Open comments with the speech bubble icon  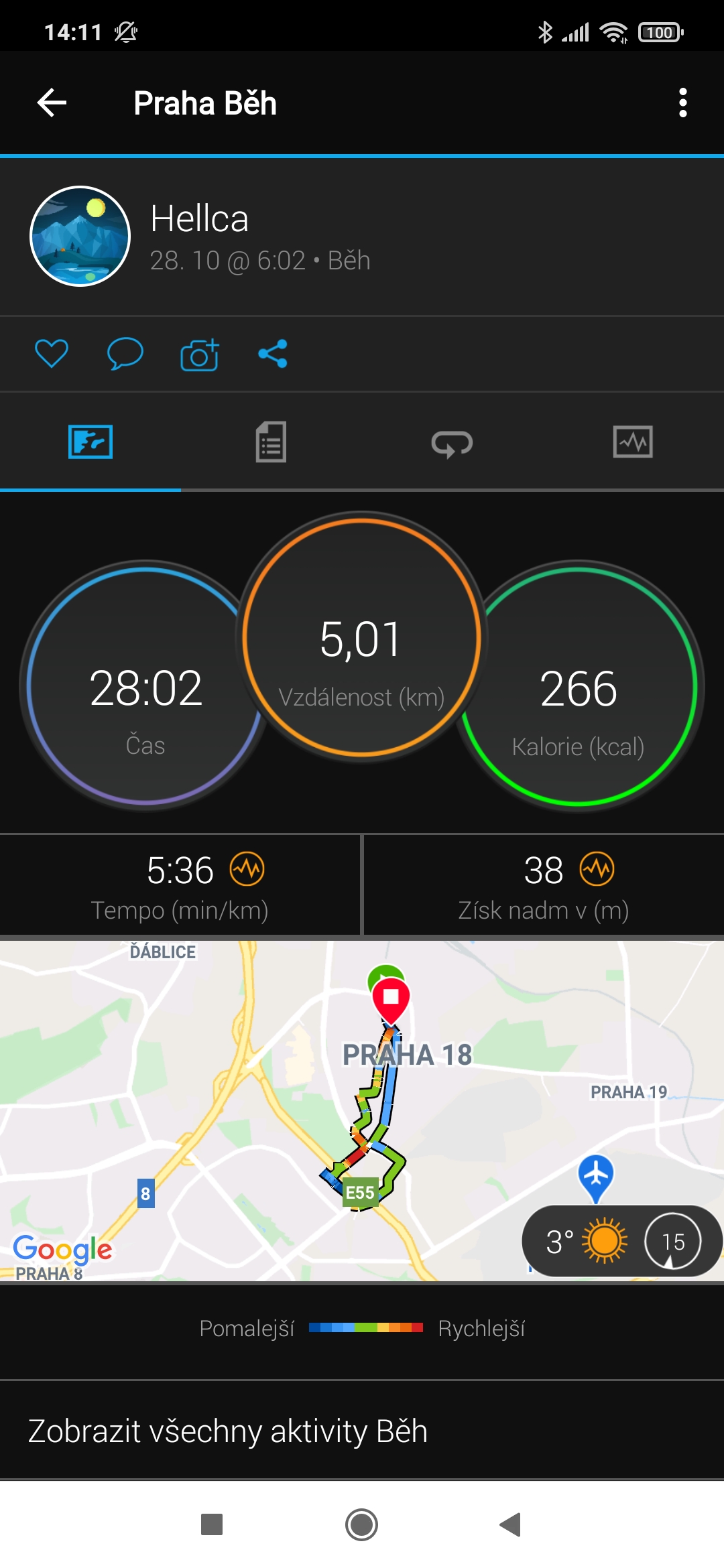click(x=125, y=353)
